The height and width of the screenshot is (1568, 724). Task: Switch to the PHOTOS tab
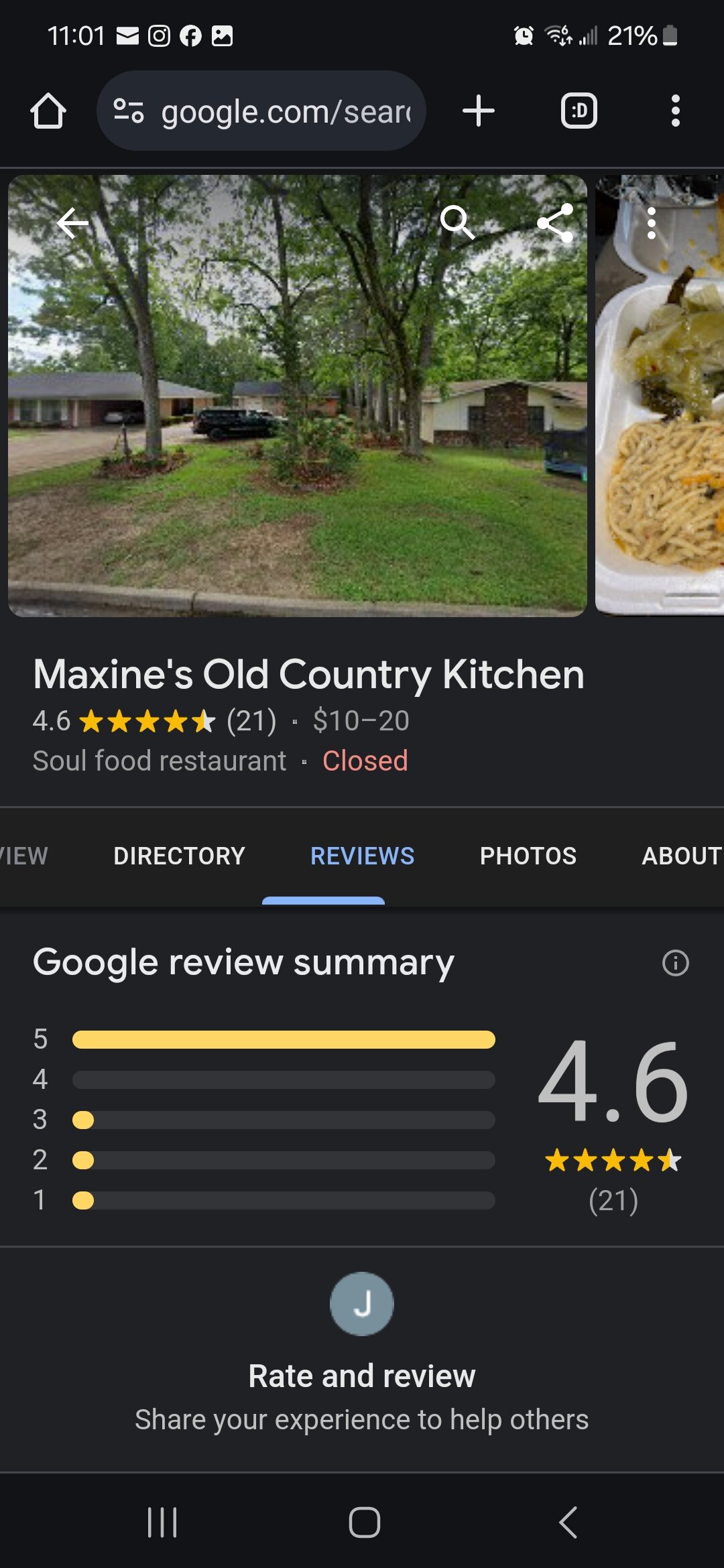point(528,856)
